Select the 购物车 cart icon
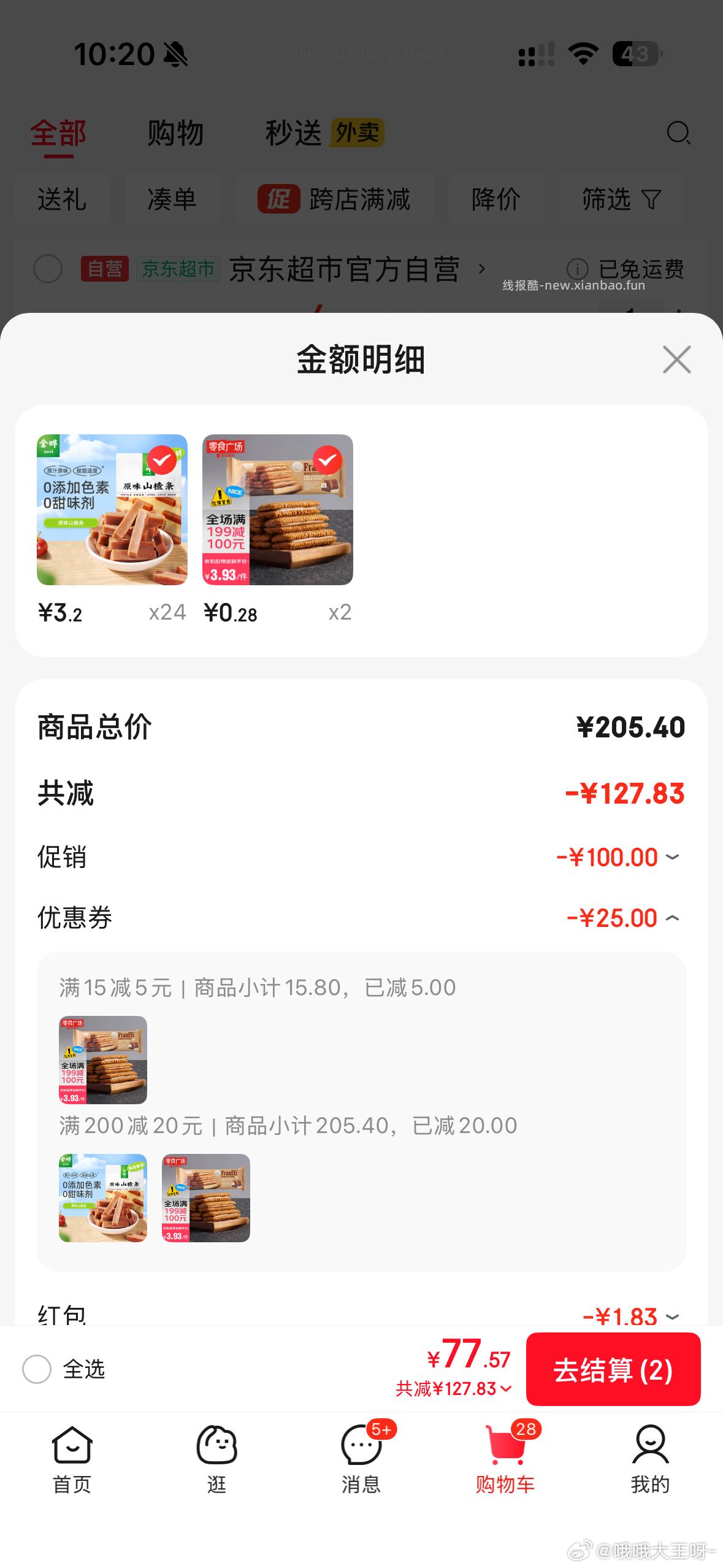This screenshot has width=723, height=1568. pyautogui.click(x=506, y=1463)
